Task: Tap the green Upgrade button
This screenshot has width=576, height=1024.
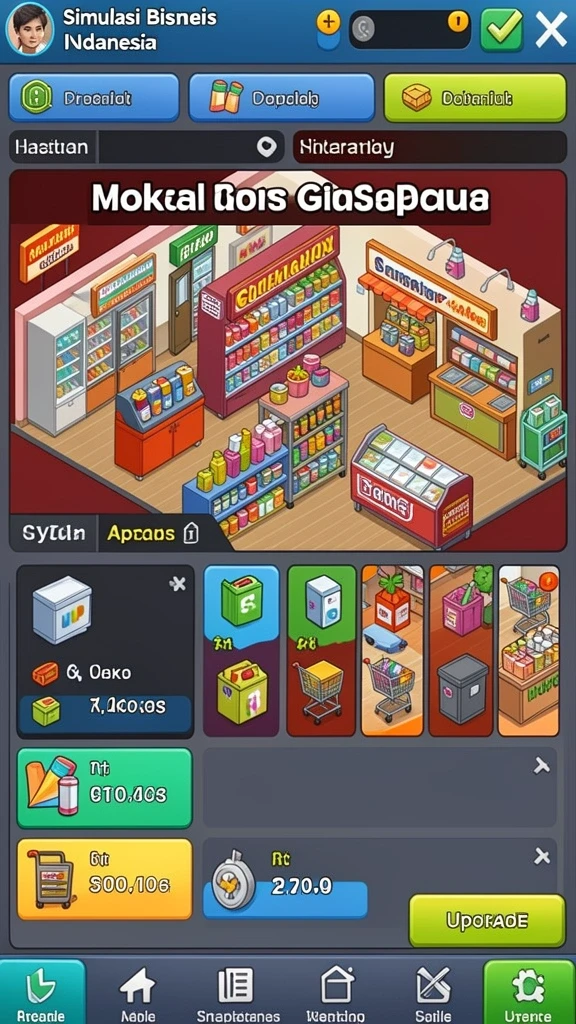Action: tap(487, 920)
